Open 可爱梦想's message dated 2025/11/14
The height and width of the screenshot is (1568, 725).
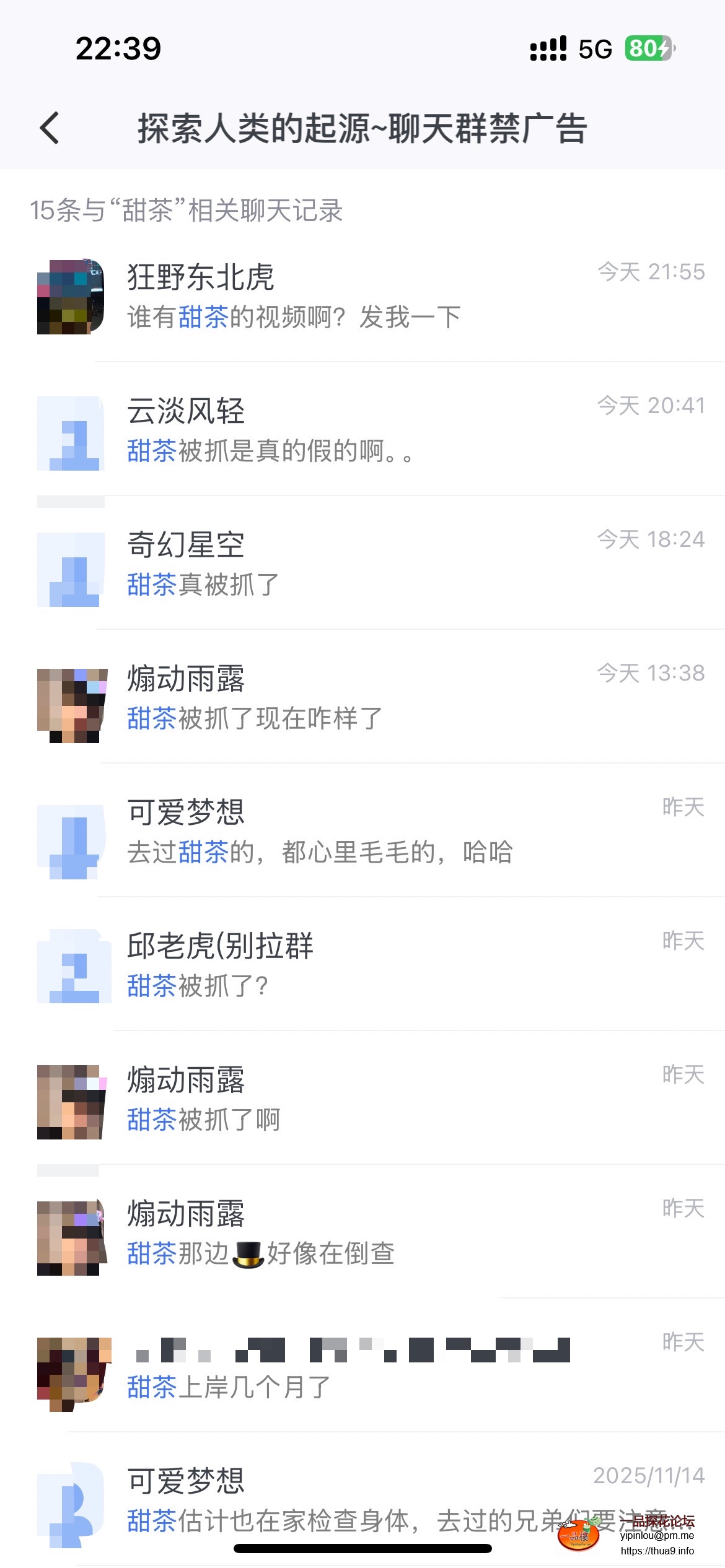click(372, 1499)
